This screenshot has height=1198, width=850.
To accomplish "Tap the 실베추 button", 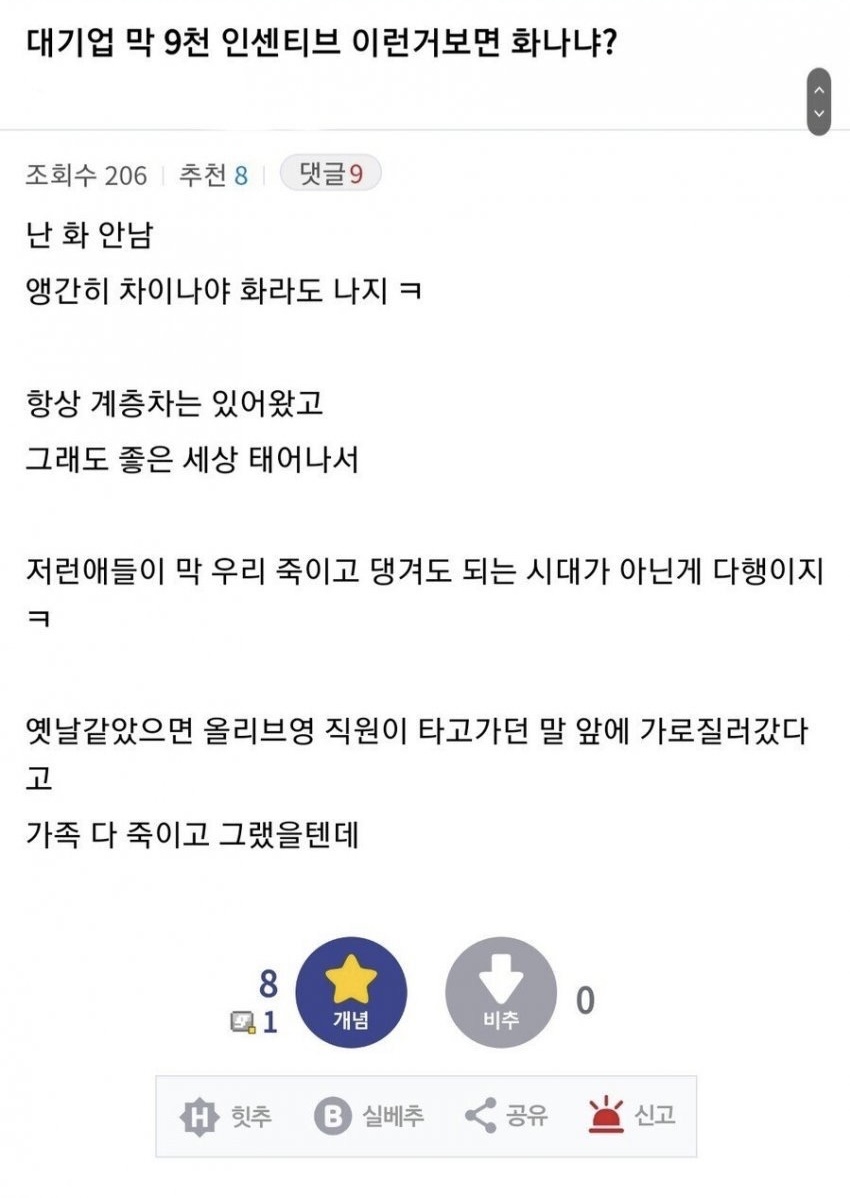I will pyautogui.click(x=368, y=1116).
